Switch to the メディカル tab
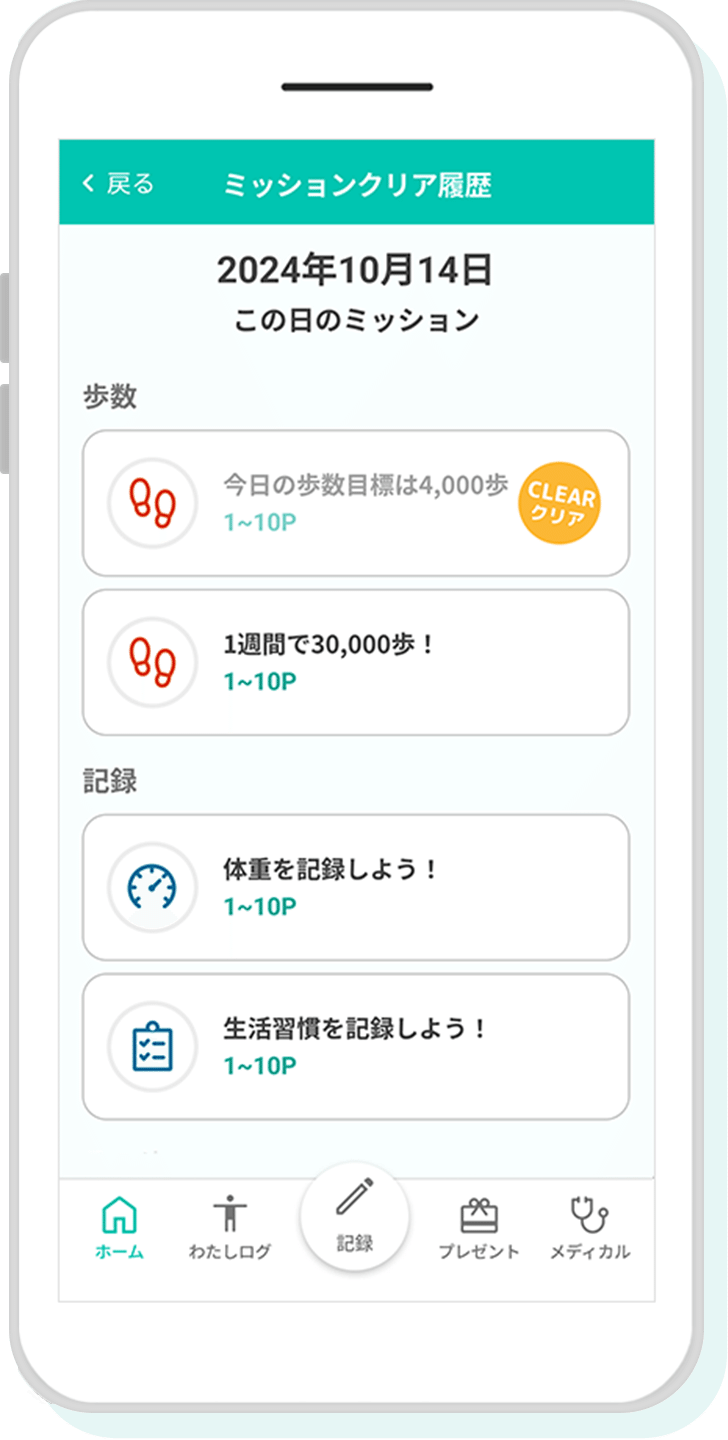The image size is (728, 1440). [x=590, y=1228]
